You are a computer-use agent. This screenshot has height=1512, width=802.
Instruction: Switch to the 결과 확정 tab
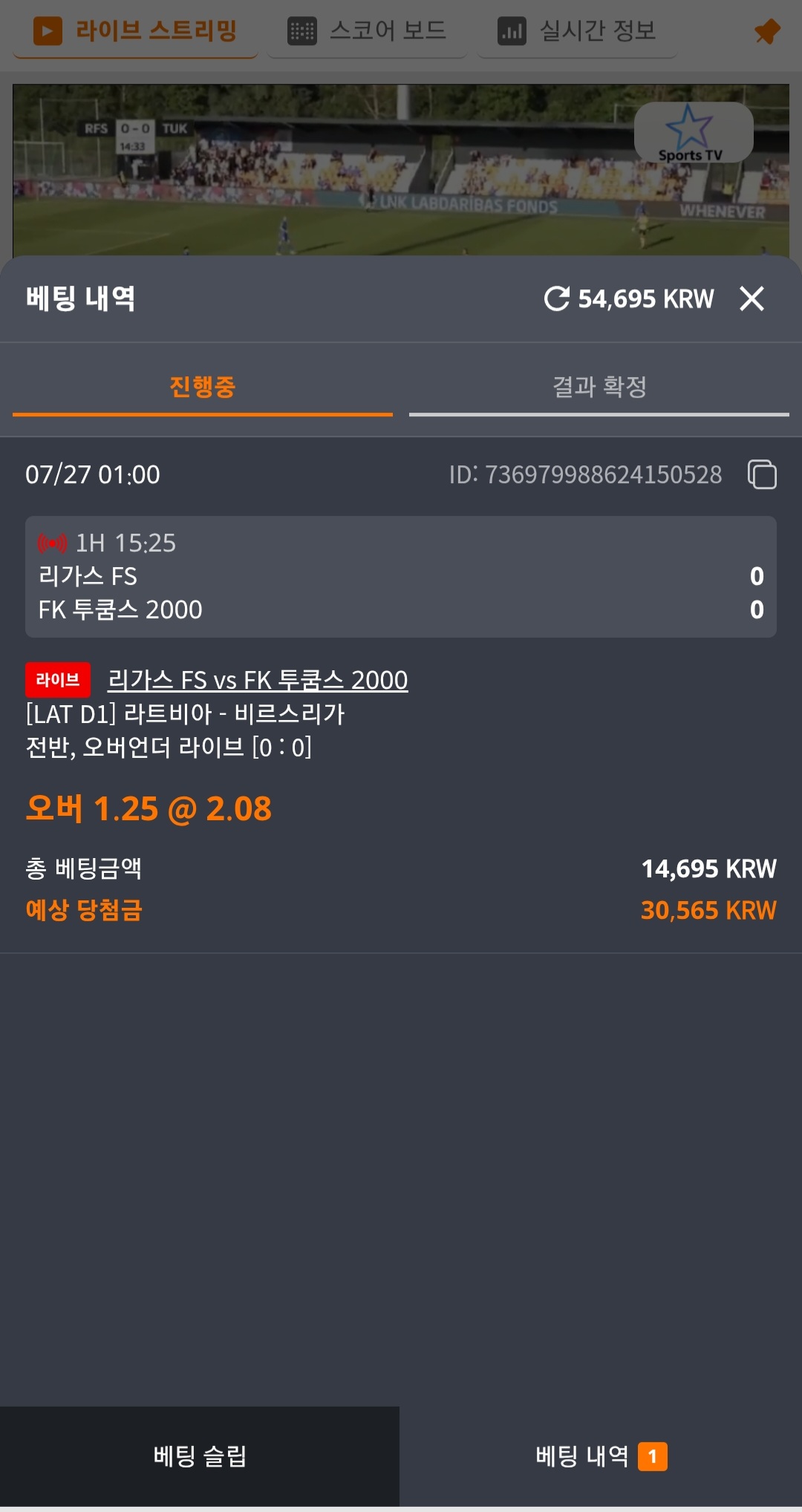(x=599, y=388)
